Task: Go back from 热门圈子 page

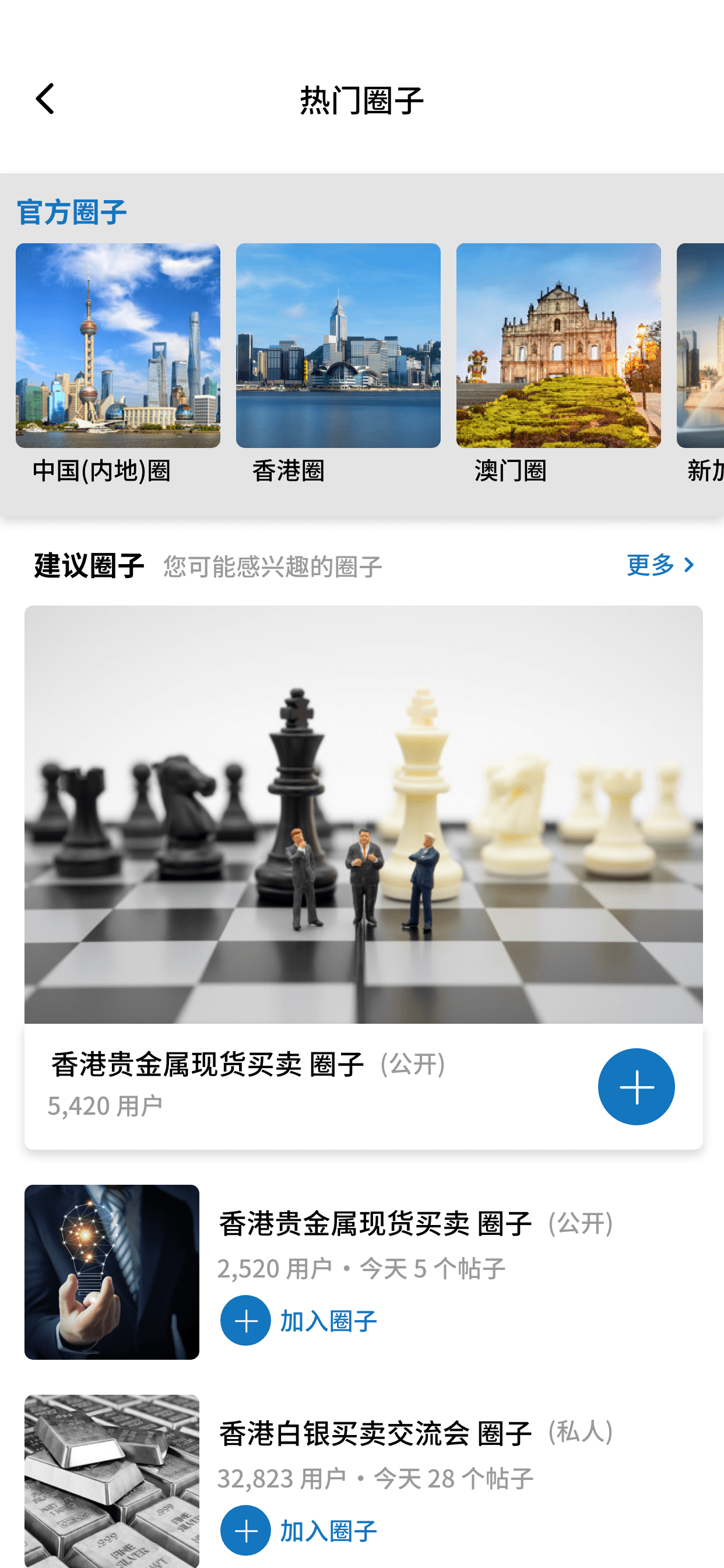Action: click(45, 99)
